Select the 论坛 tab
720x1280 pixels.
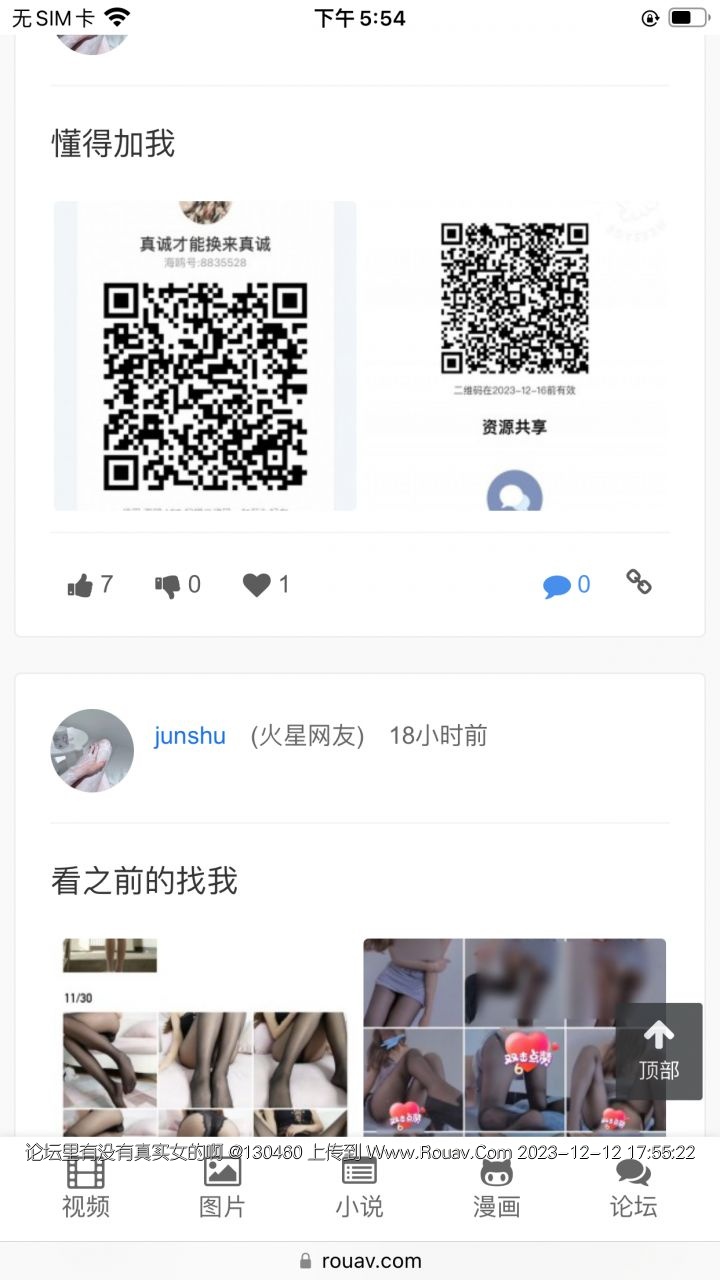[633, 1190]
